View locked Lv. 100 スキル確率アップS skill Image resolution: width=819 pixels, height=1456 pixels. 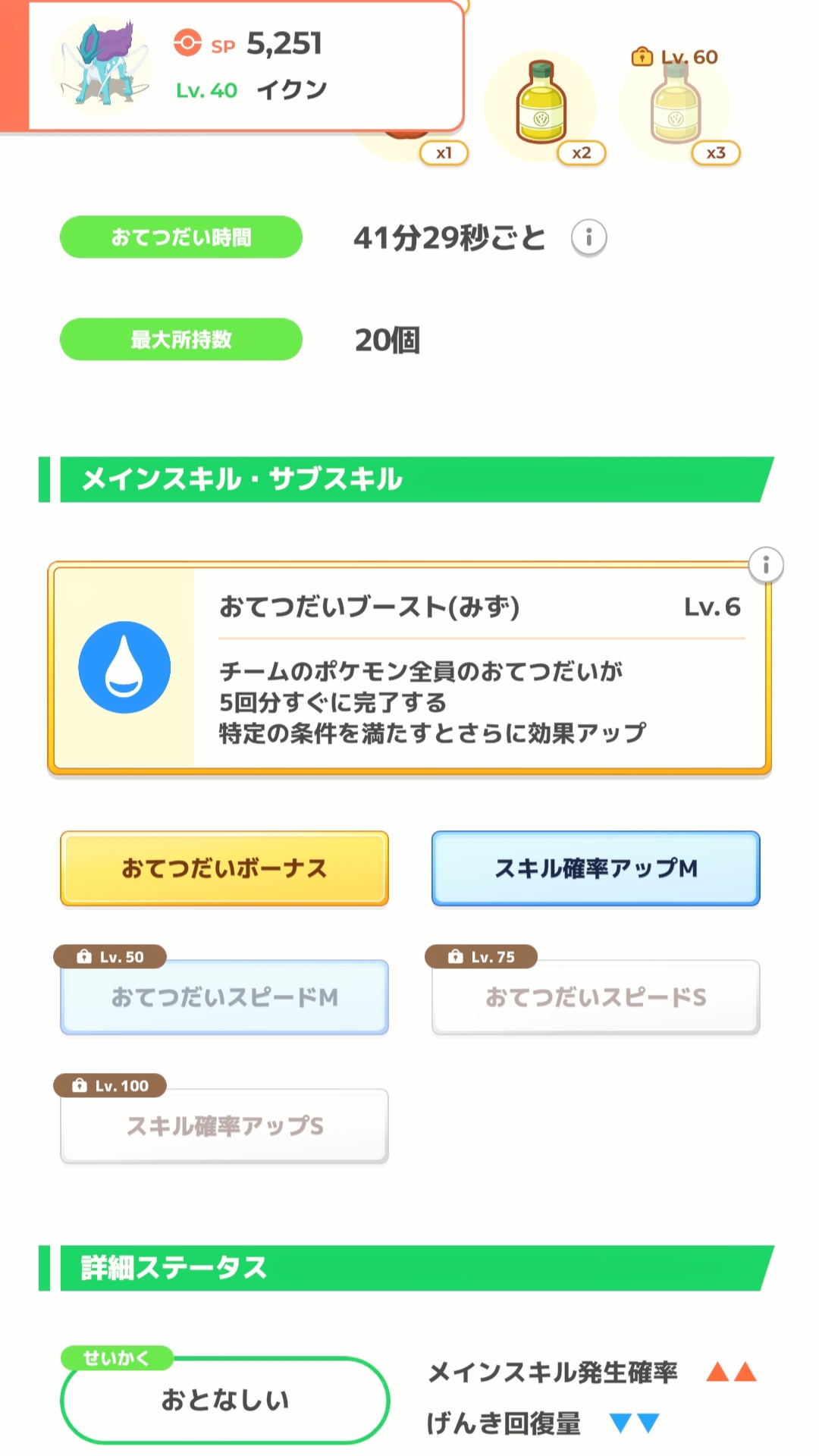tap(224, 1126)
